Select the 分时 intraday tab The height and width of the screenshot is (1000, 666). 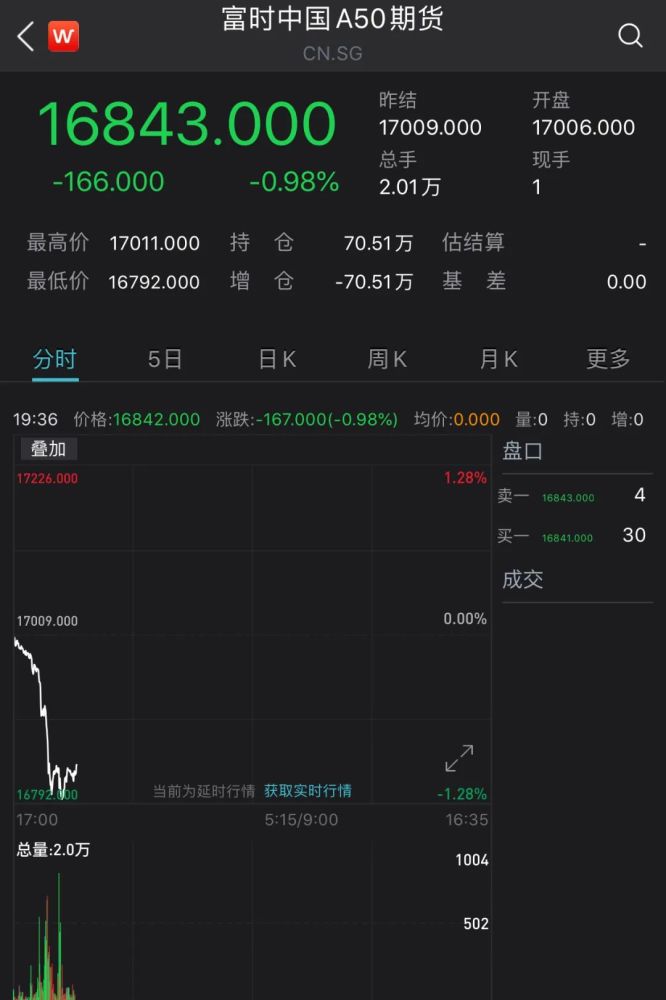pos(55,360)
